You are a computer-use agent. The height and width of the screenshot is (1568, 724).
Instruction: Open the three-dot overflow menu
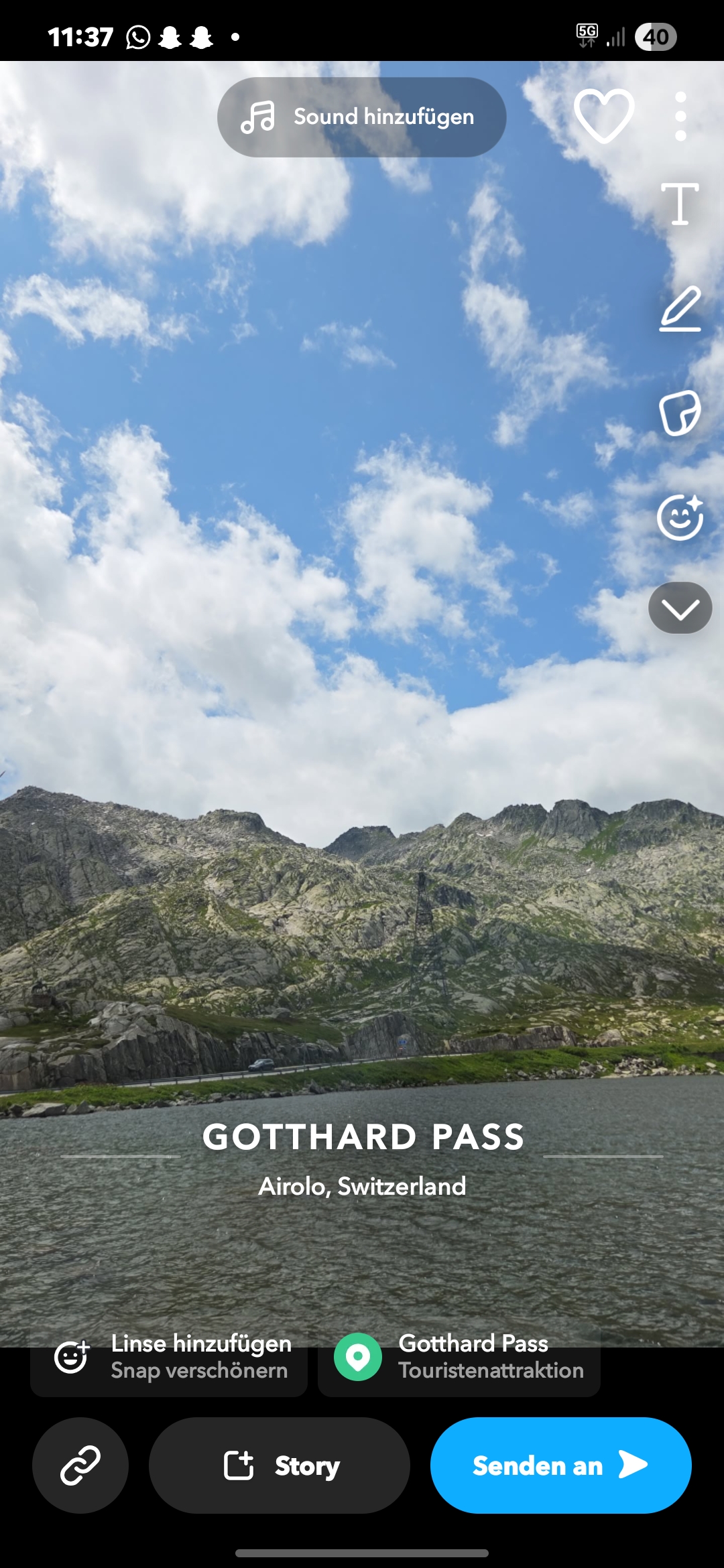click(x=680, y=117)
